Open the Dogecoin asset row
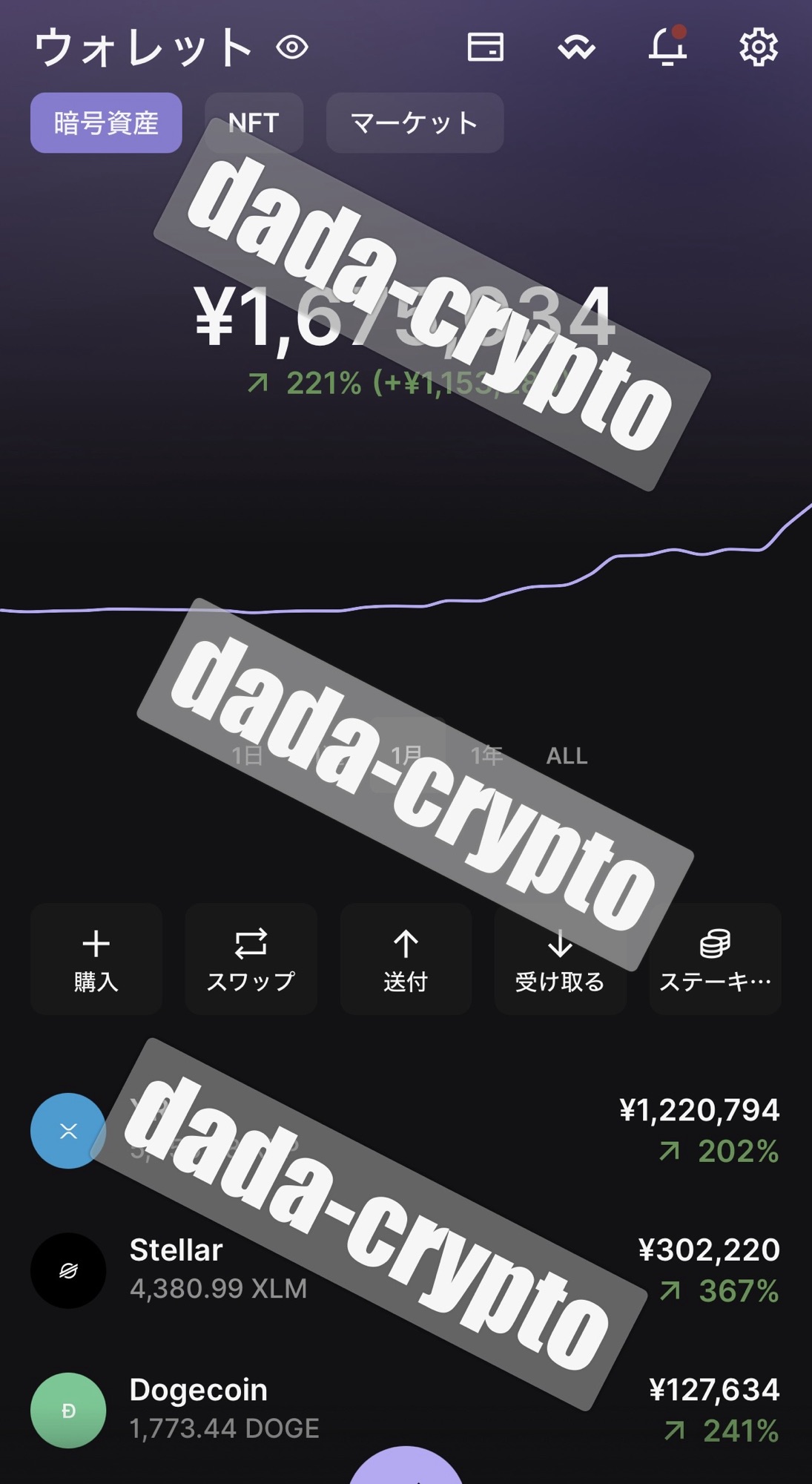 [405, 1410]
